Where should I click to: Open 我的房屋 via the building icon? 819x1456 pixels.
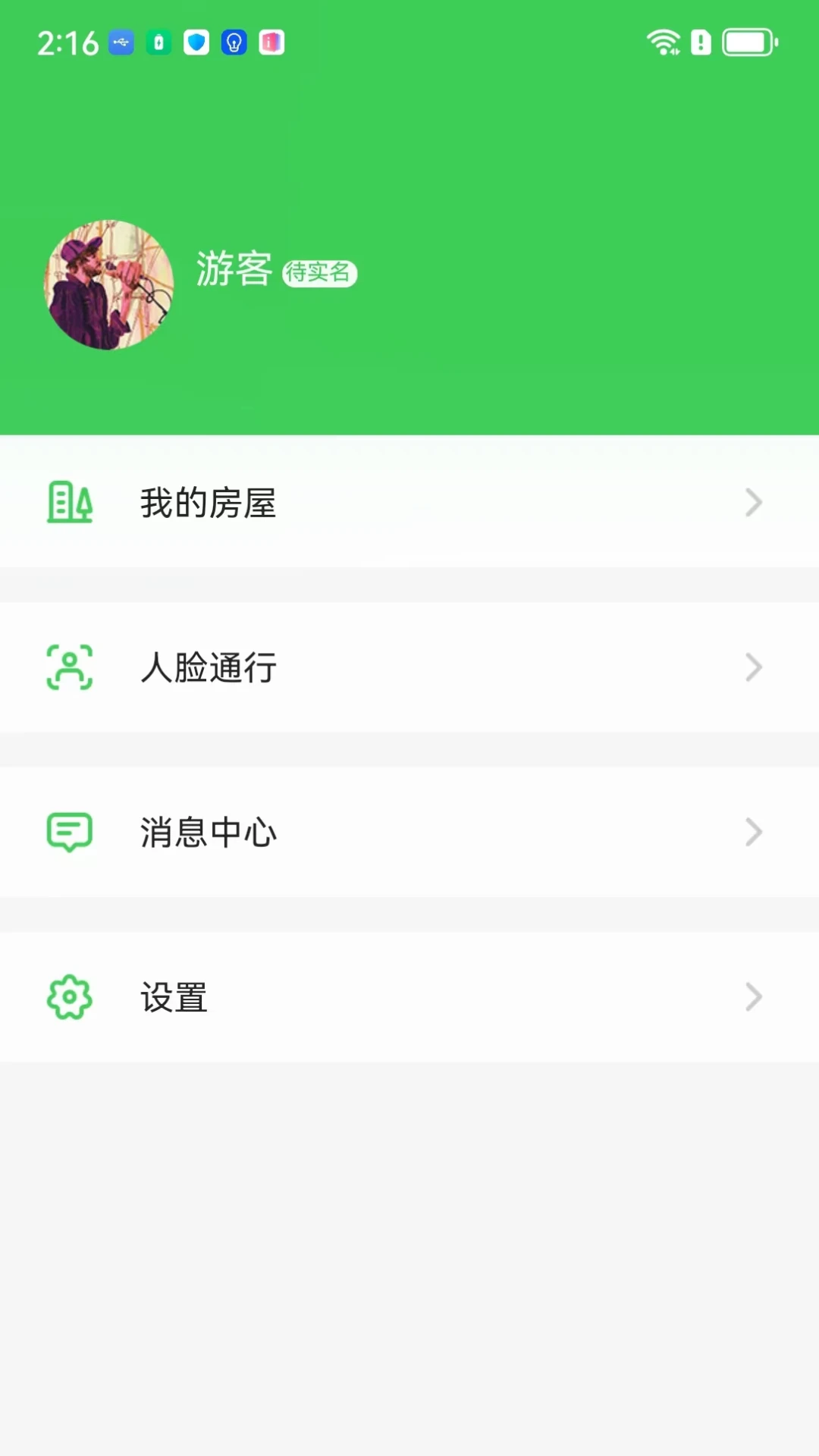click(69, 501)
